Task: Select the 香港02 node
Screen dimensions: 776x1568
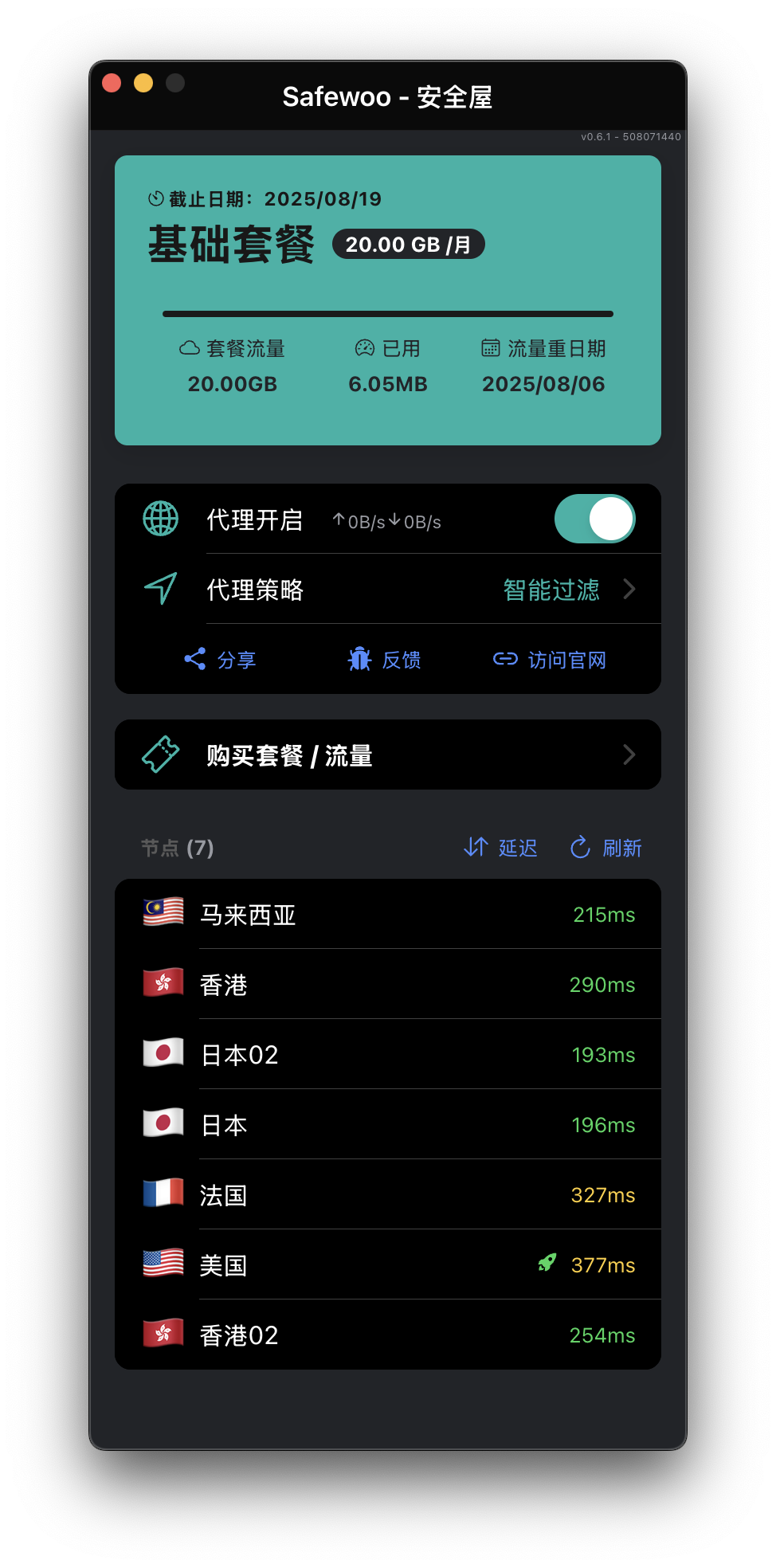Action: (x=388, y=1335)
